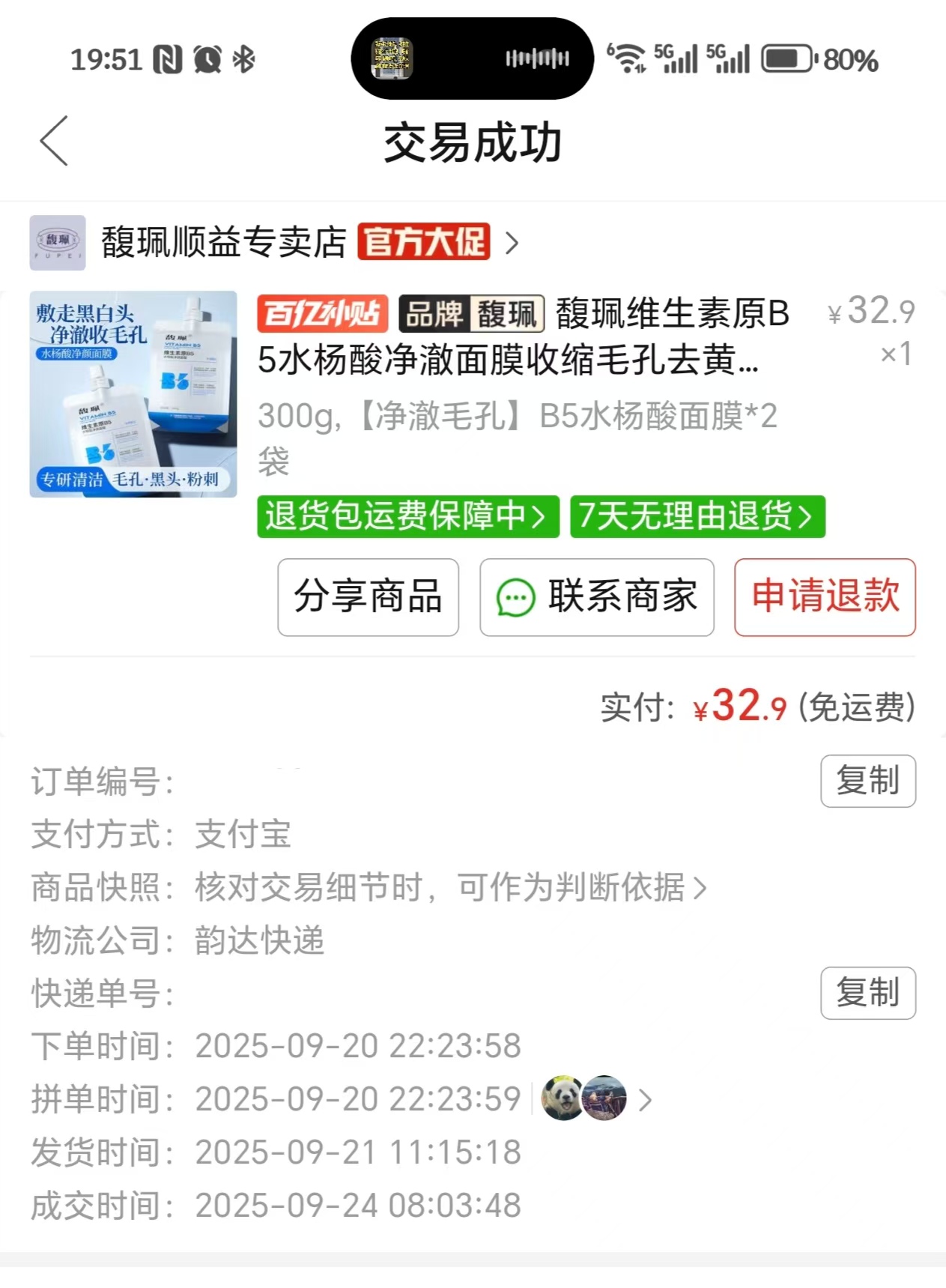
Task: Go back using the top-left arrow
Action: tap(54, 141)
